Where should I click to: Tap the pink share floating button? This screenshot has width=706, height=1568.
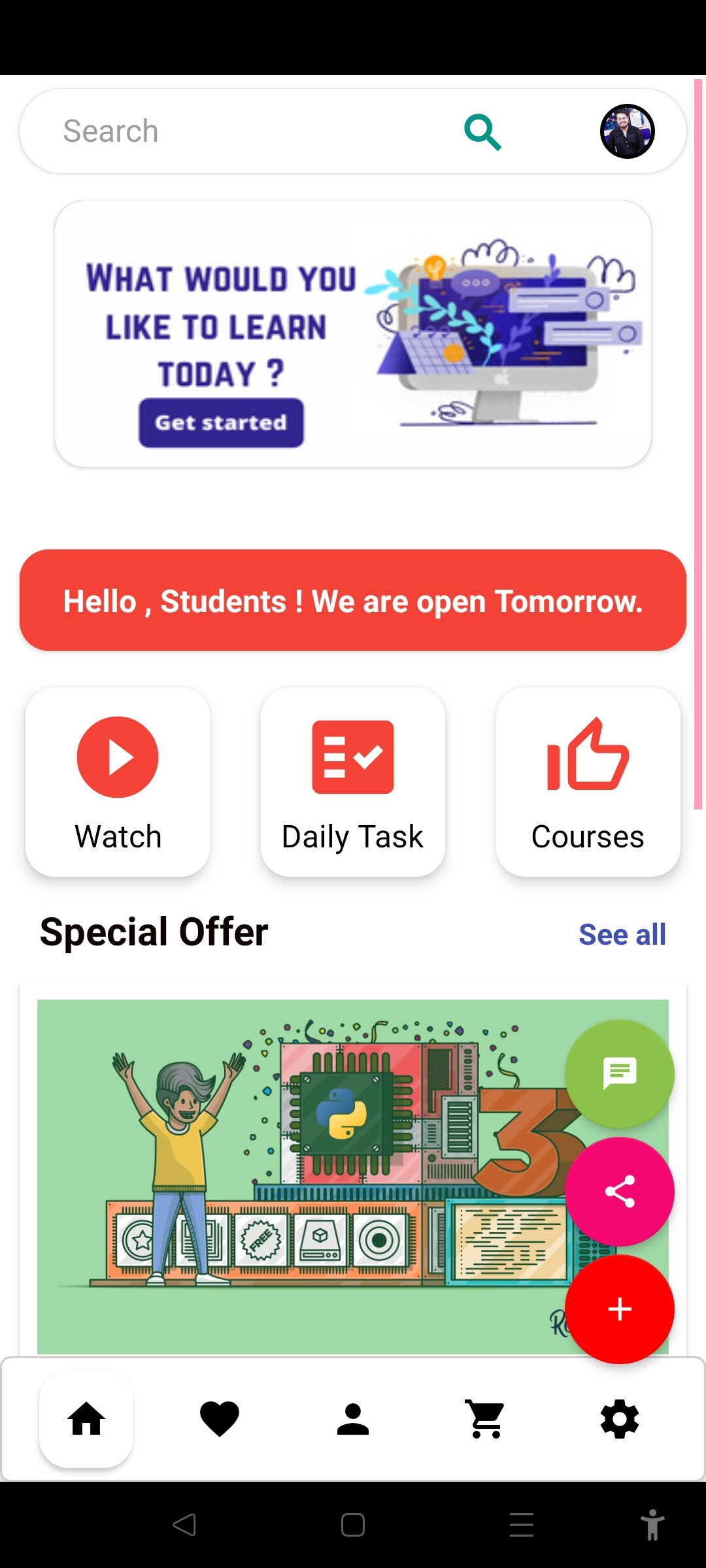coord(619,1191)
